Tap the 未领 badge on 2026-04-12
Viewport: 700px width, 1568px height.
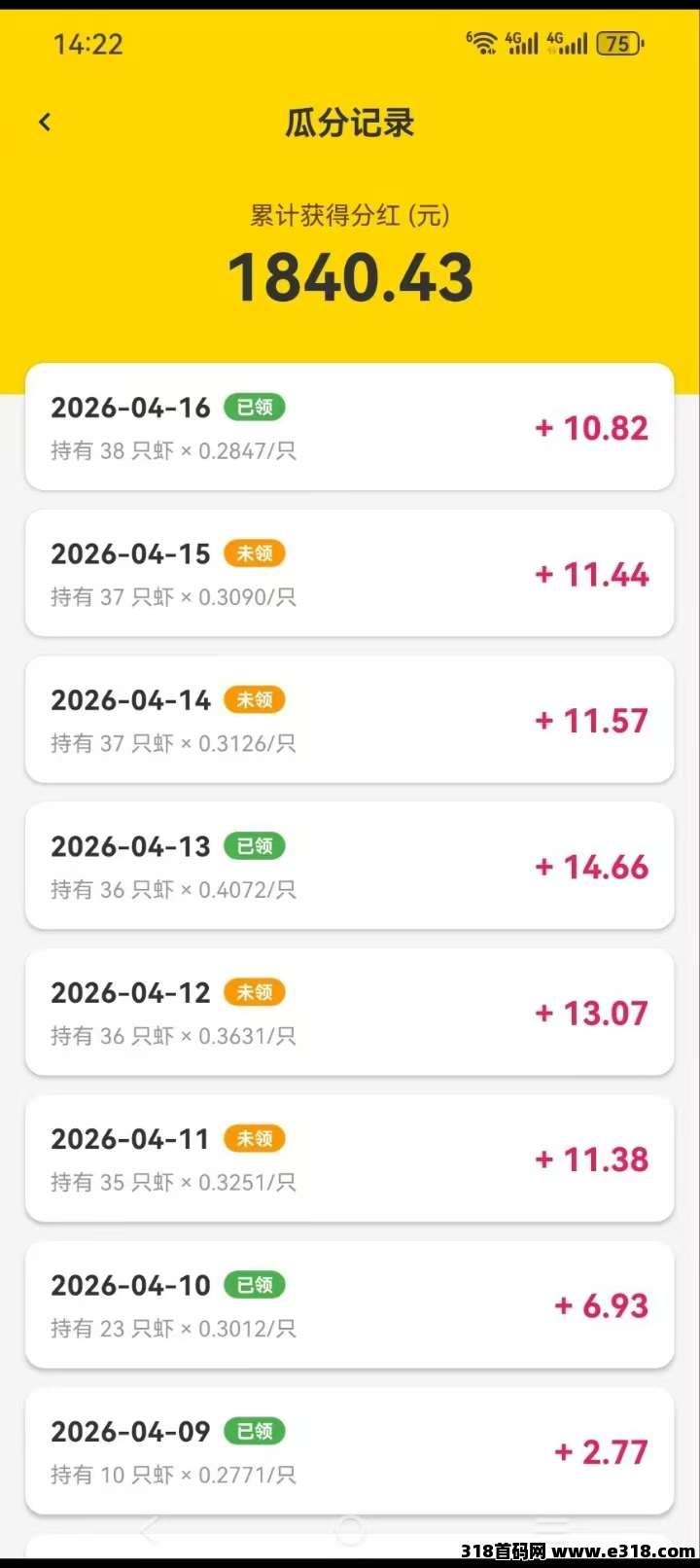[255, 992]
